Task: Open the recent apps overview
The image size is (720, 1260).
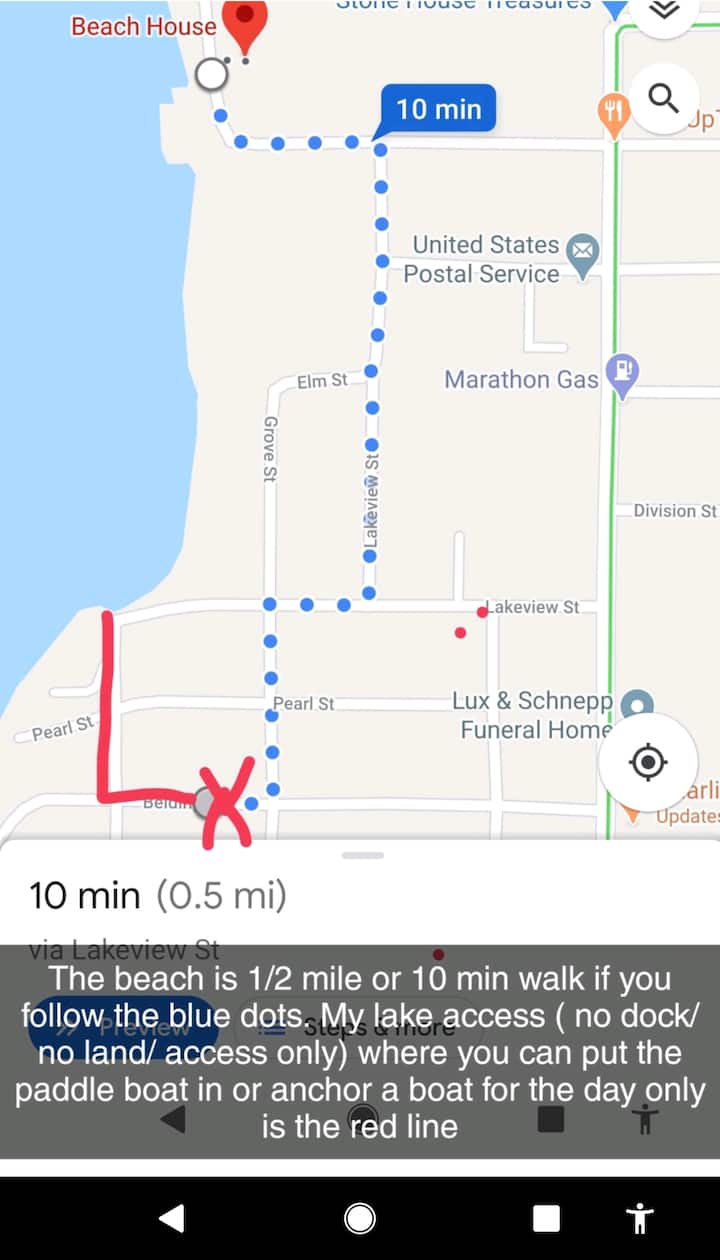Action: tap(546, 1218)
